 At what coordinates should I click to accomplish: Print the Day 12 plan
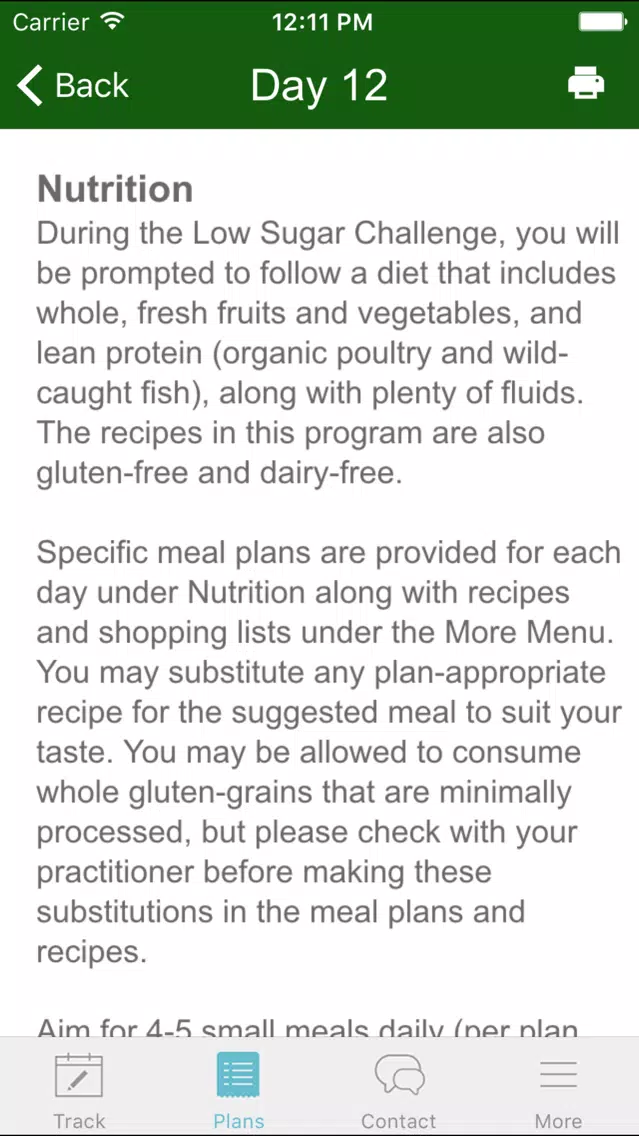(x=585, y=83)
